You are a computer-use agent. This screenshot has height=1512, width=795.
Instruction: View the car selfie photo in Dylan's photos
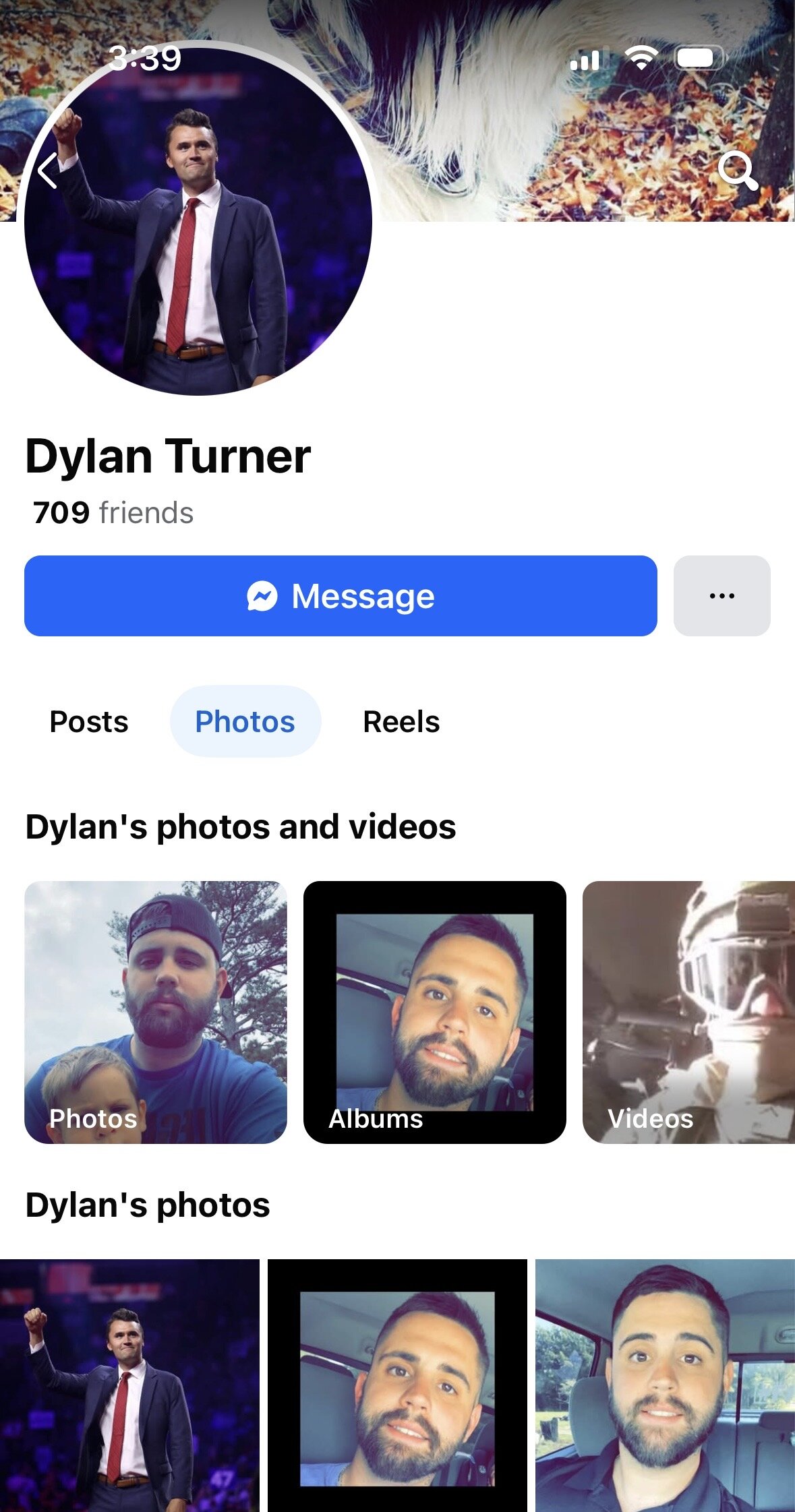tap(665, 1385)
